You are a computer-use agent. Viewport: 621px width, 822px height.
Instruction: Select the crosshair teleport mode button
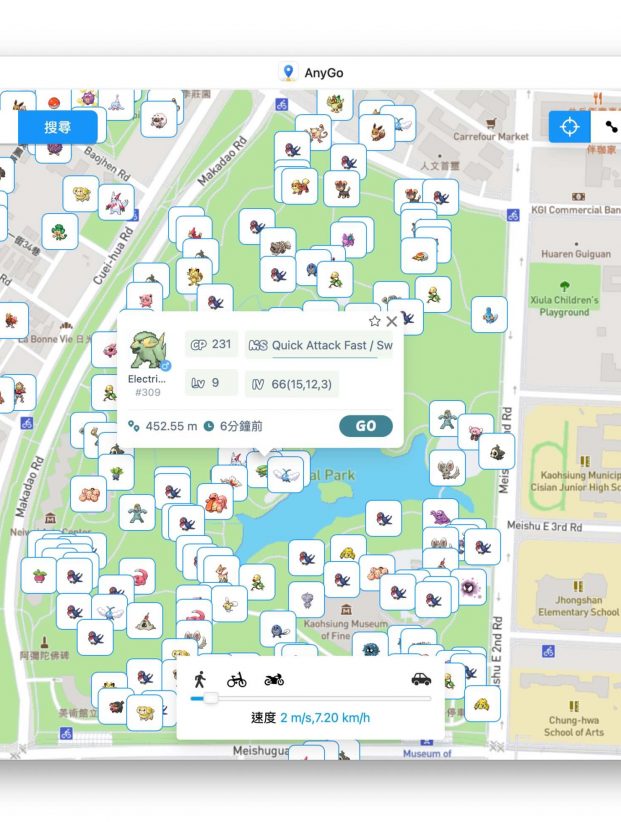[570, 128]
